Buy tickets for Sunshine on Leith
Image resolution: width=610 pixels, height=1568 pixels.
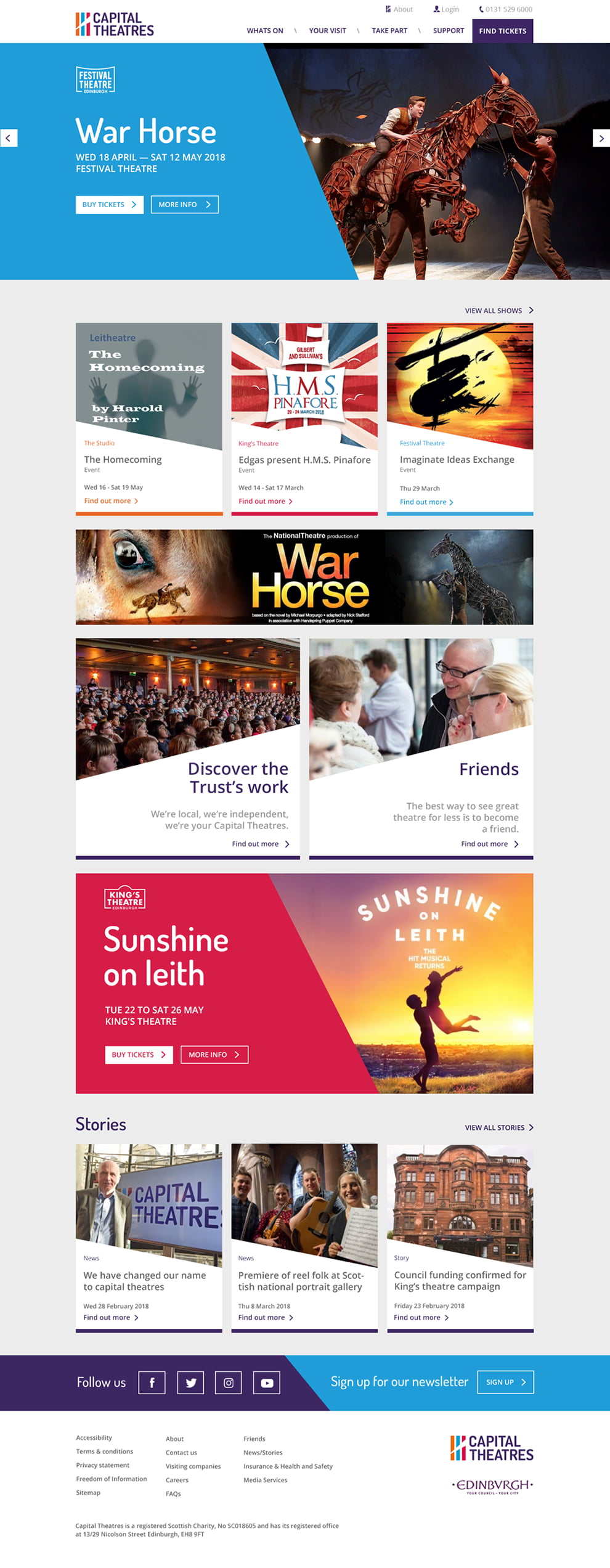139,1055
